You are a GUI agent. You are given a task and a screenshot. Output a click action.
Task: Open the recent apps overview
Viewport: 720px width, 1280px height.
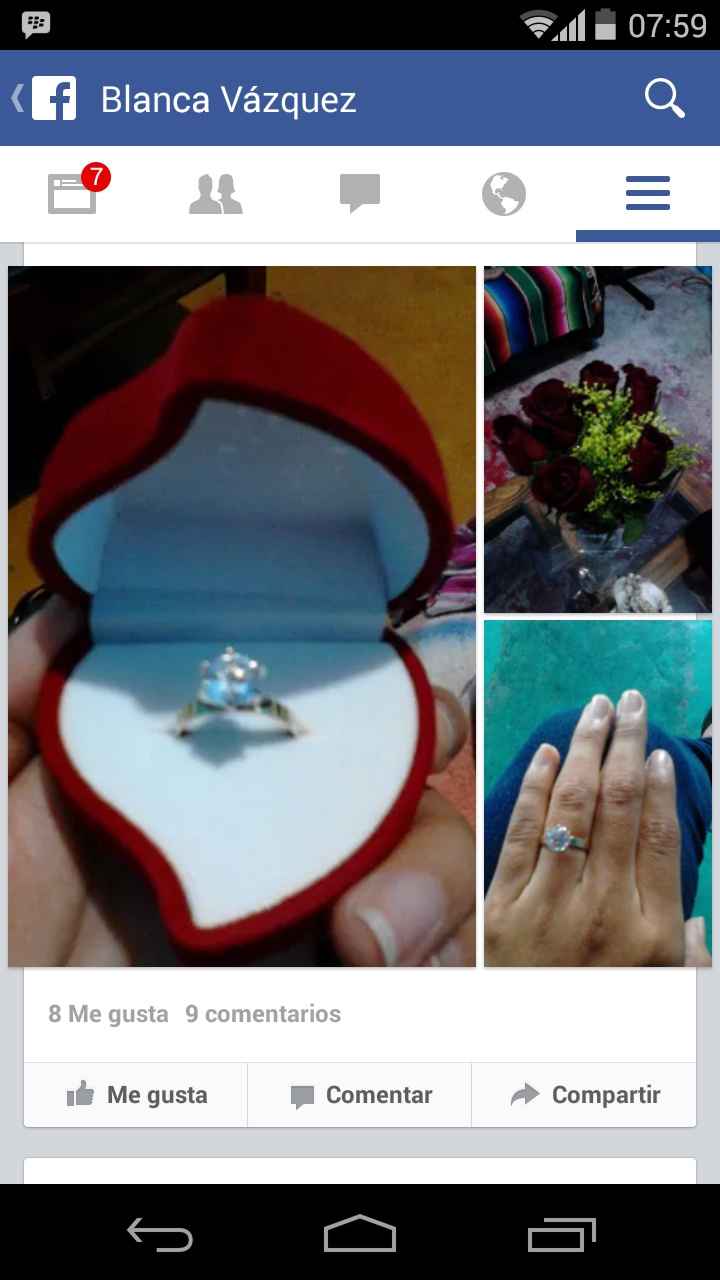tap(562, 1235)
